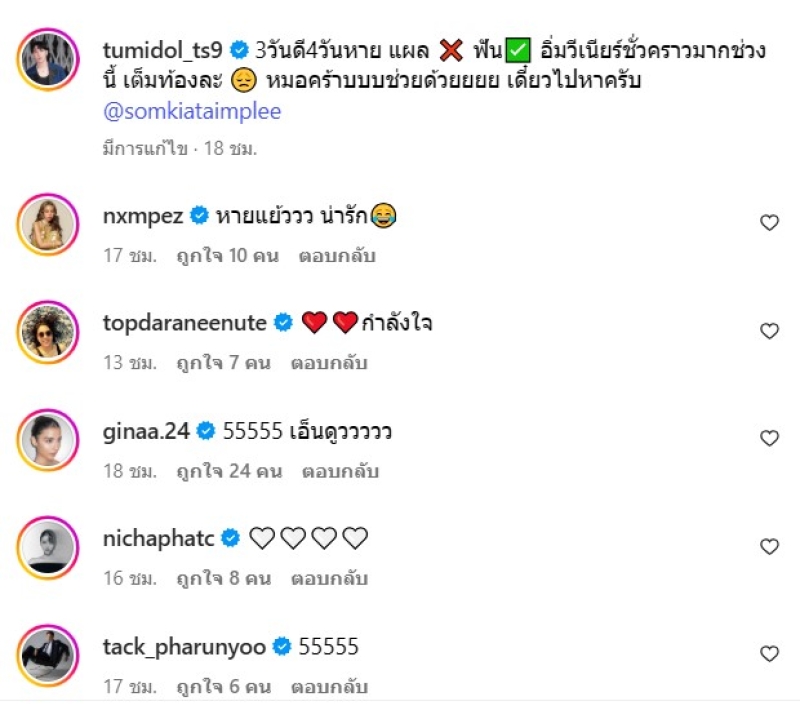The height and width of the screenshot is (710, 800).
Task: Open the @somkiataimplee mention link
Action: click(x=192, y=112)
